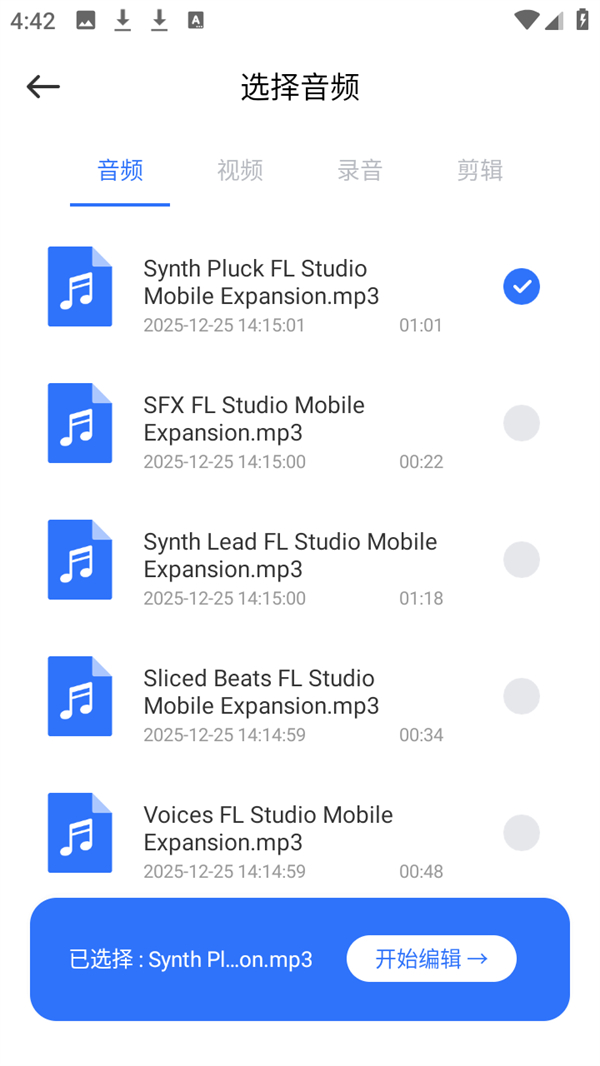Switch to the 录音 tab

360,171
